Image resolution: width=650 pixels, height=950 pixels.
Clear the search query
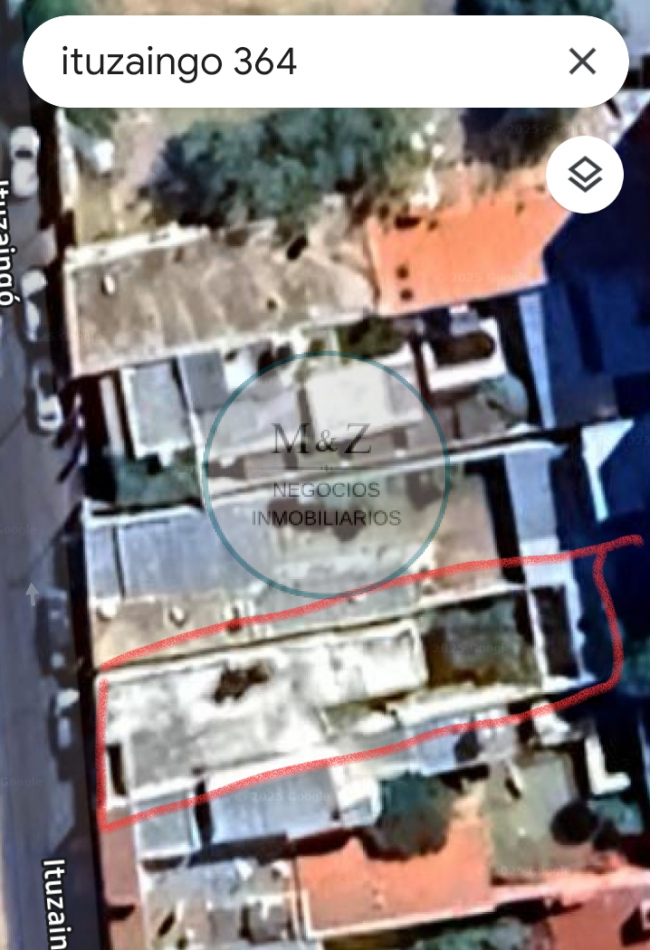(x=582, y=62)
